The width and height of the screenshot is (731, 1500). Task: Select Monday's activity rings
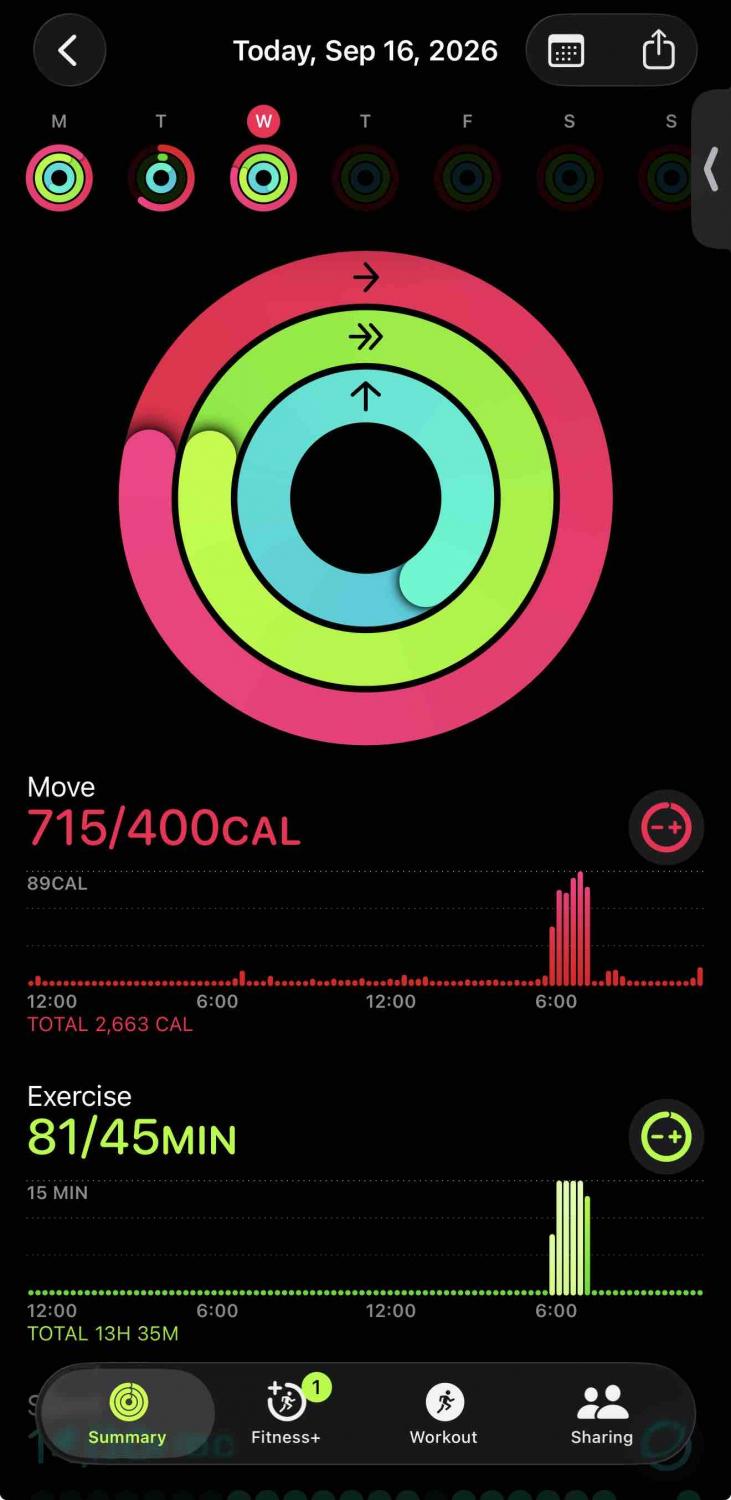click(59, 178)
